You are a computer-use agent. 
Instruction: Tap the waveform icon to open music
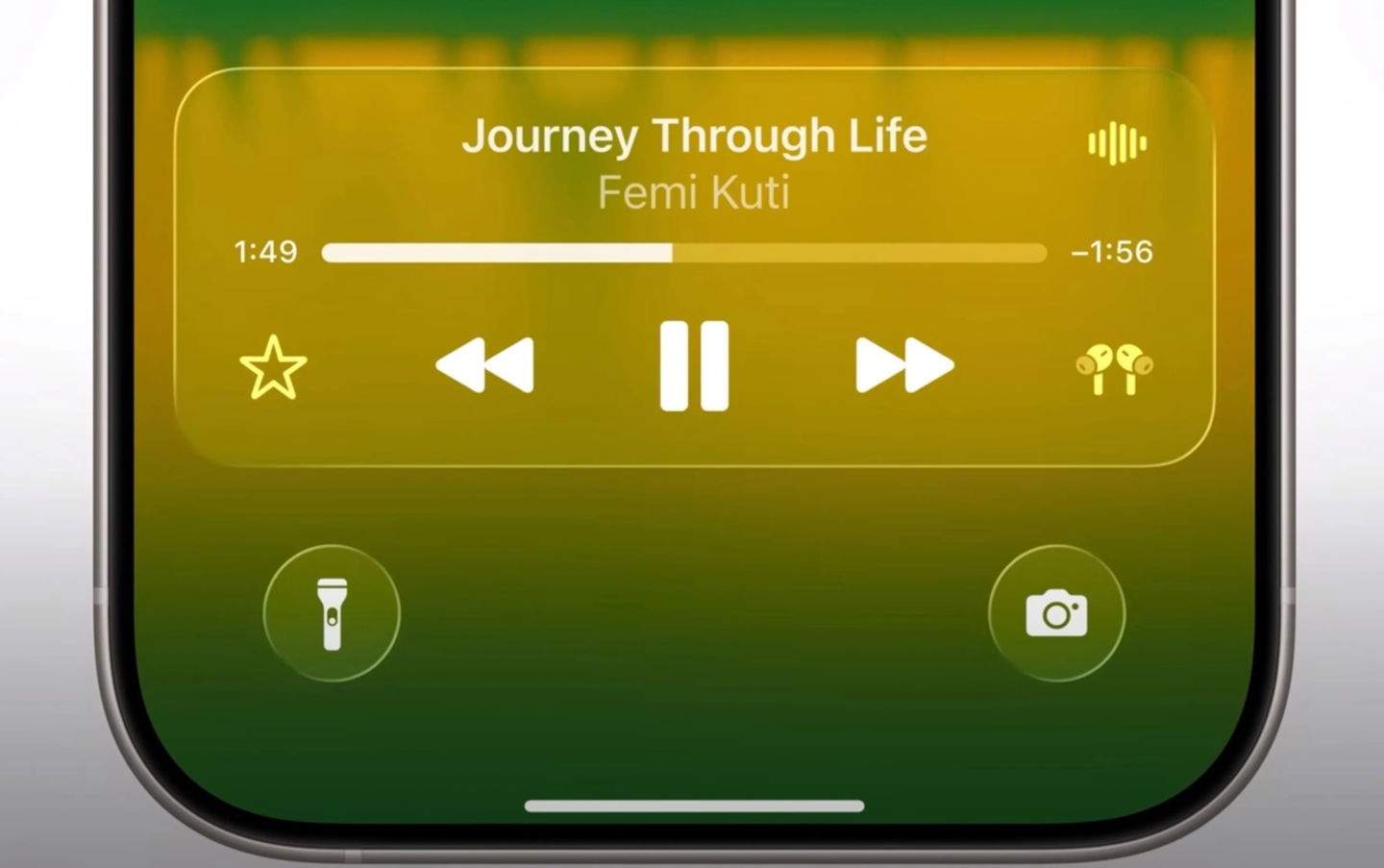pos(1116,144)
